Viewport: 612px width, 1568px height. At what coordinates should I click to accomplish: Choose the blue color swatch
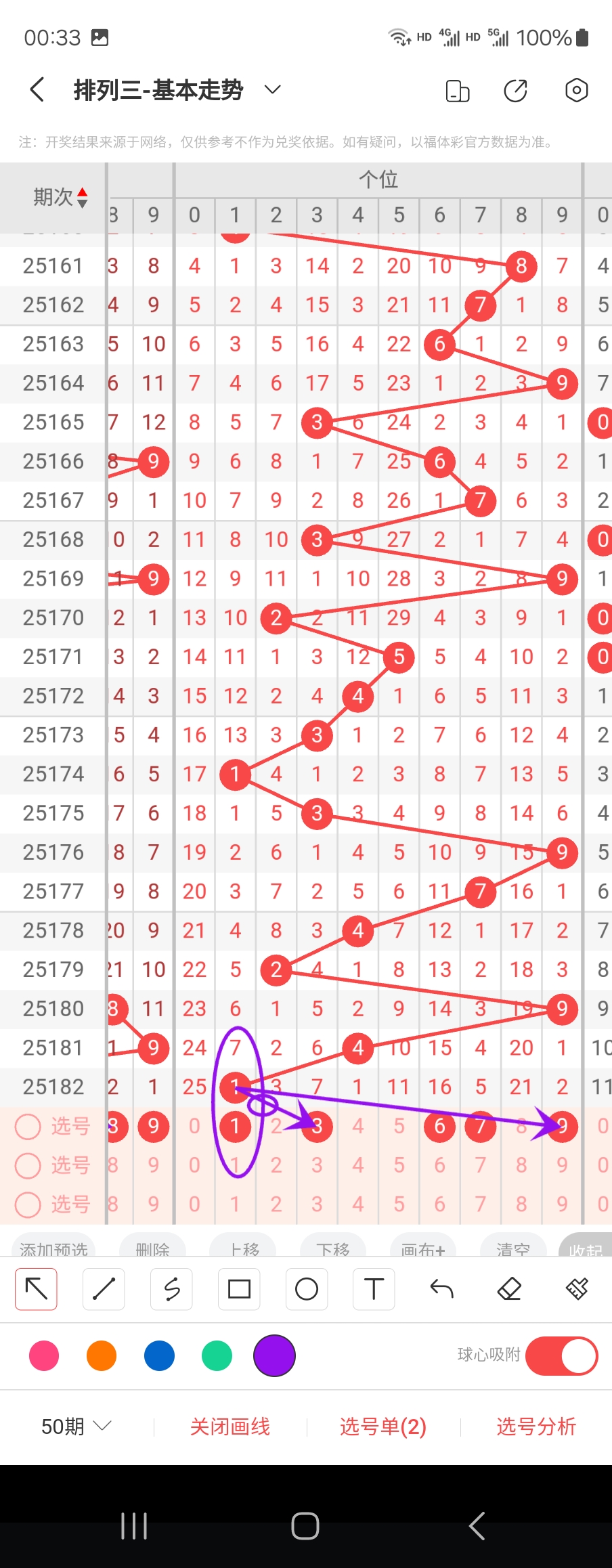tap(159, 1355)
